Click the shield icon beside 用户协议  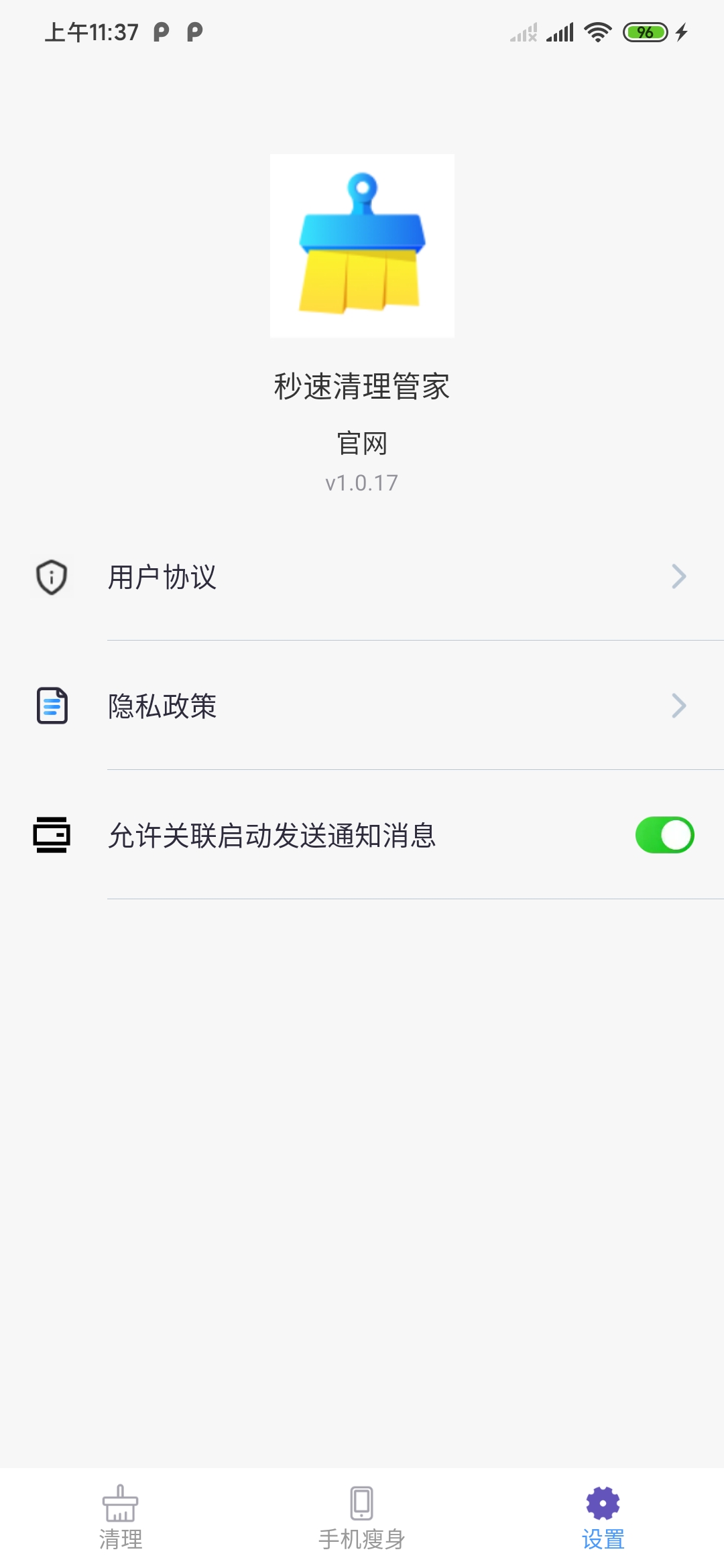(51, 578)
